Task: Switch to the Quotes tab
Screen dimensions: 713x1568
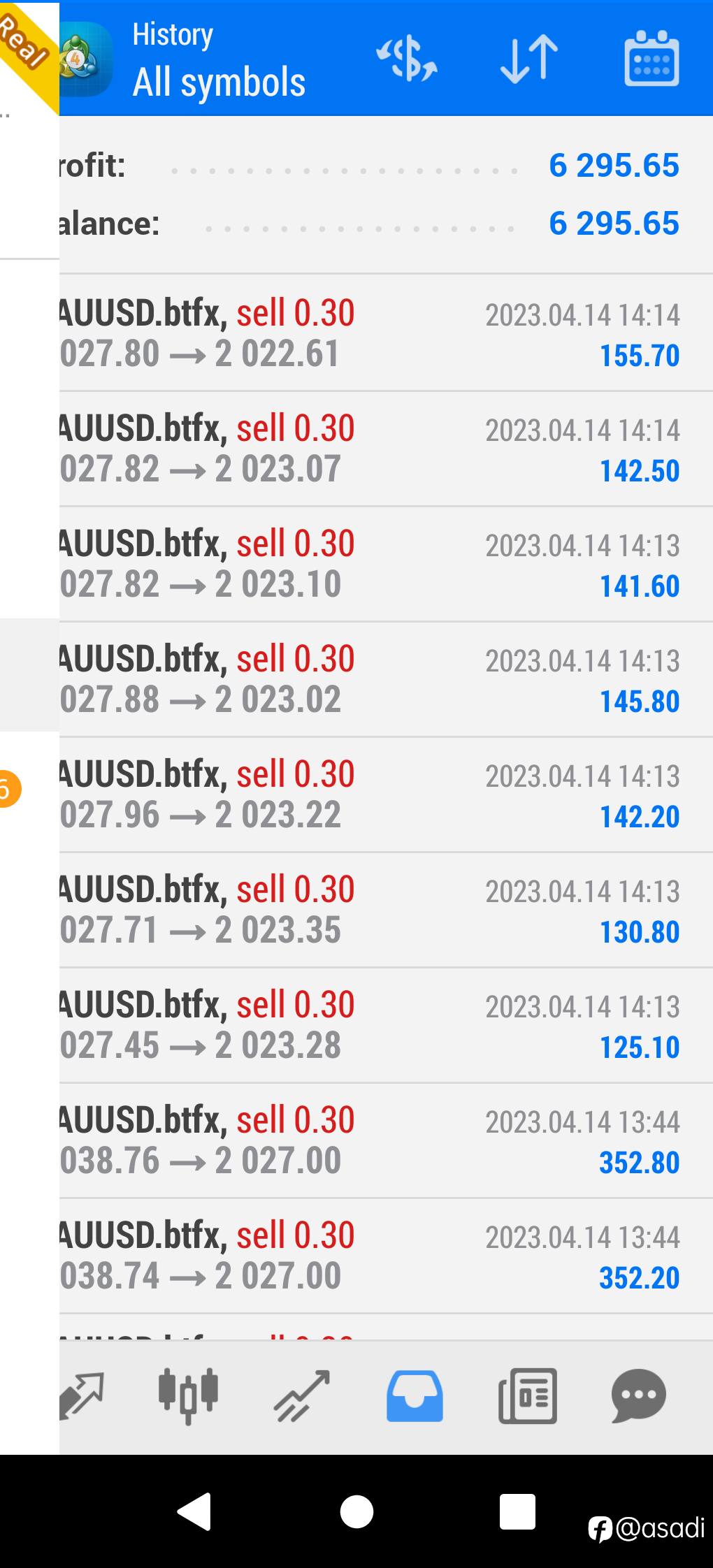Action: pos(82,1395)
